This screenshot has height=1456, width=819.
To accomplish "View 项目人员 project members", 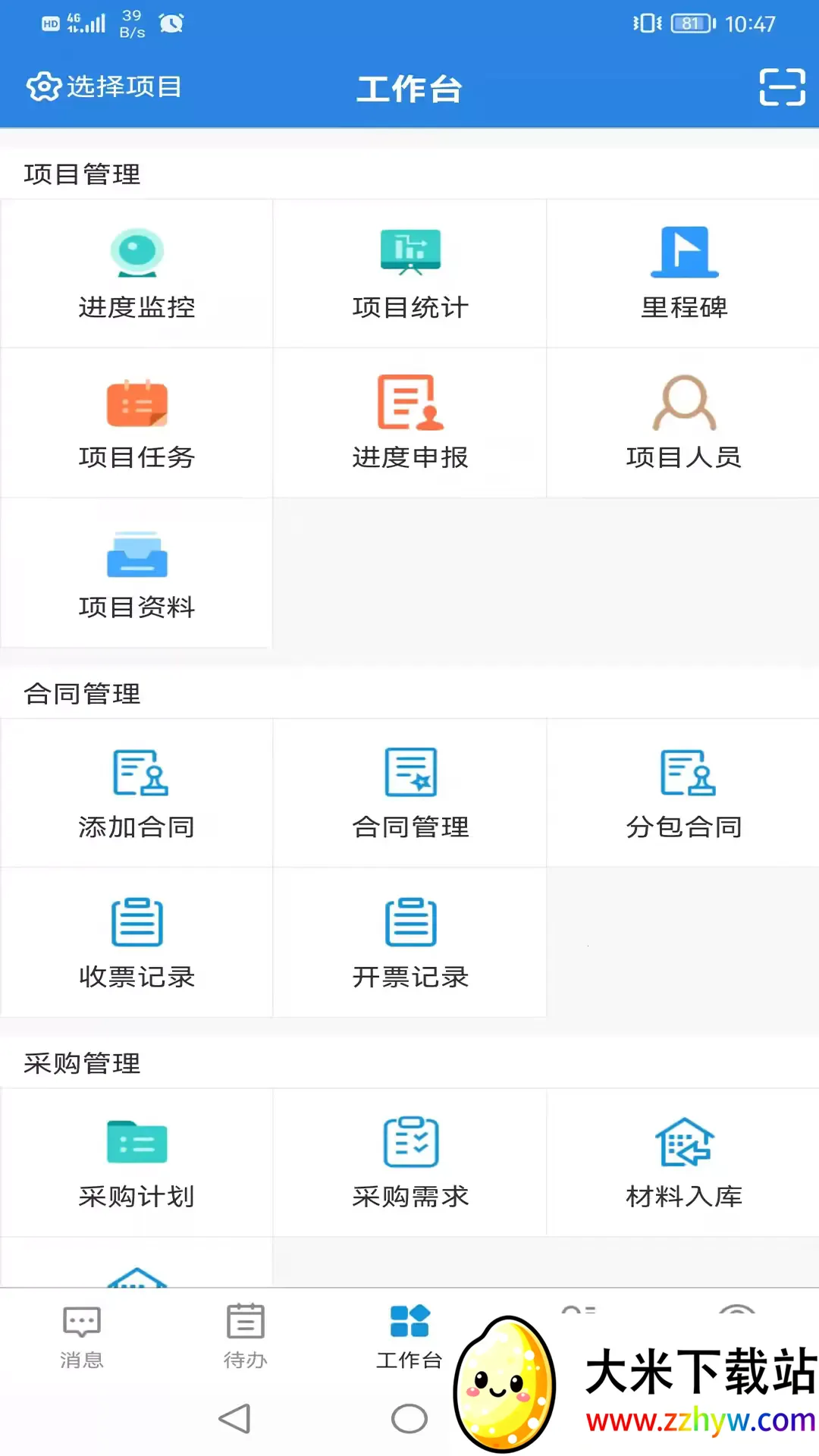I will tap(683, 423).
